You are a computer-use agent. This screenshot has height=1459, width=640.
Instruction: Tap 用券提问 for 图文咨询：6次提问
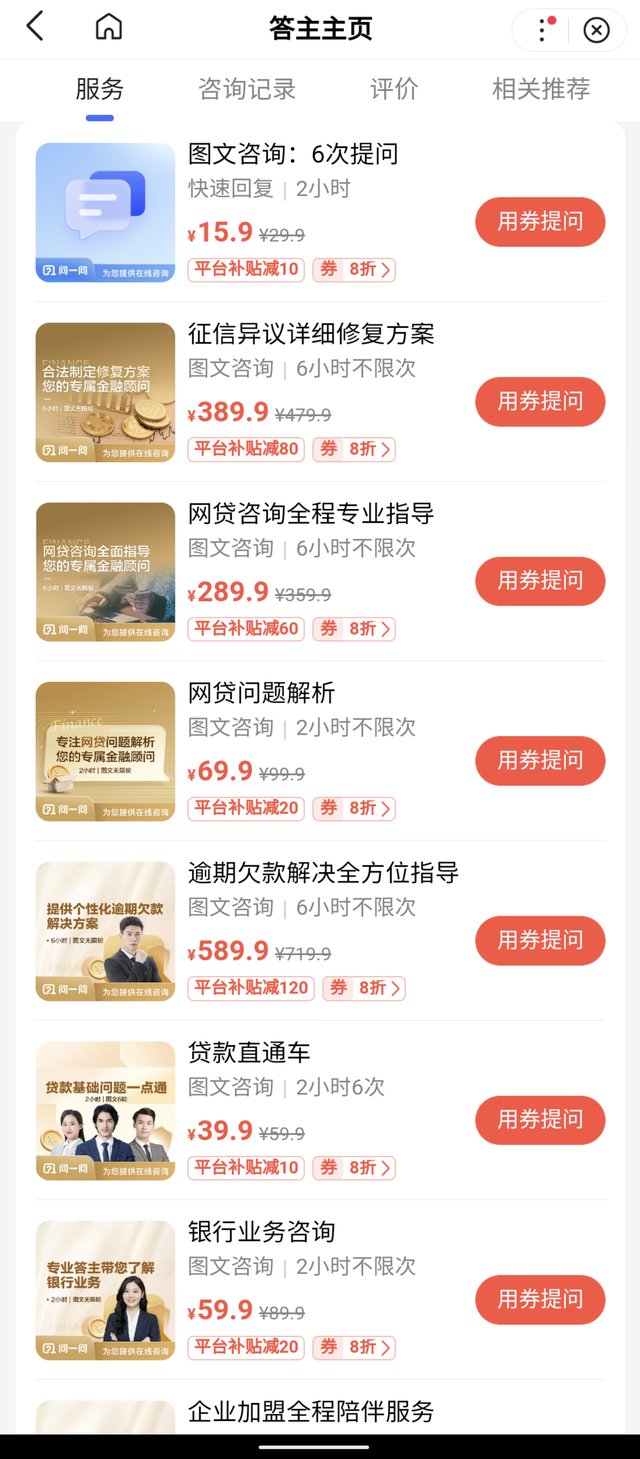click(x=540, y=222)
